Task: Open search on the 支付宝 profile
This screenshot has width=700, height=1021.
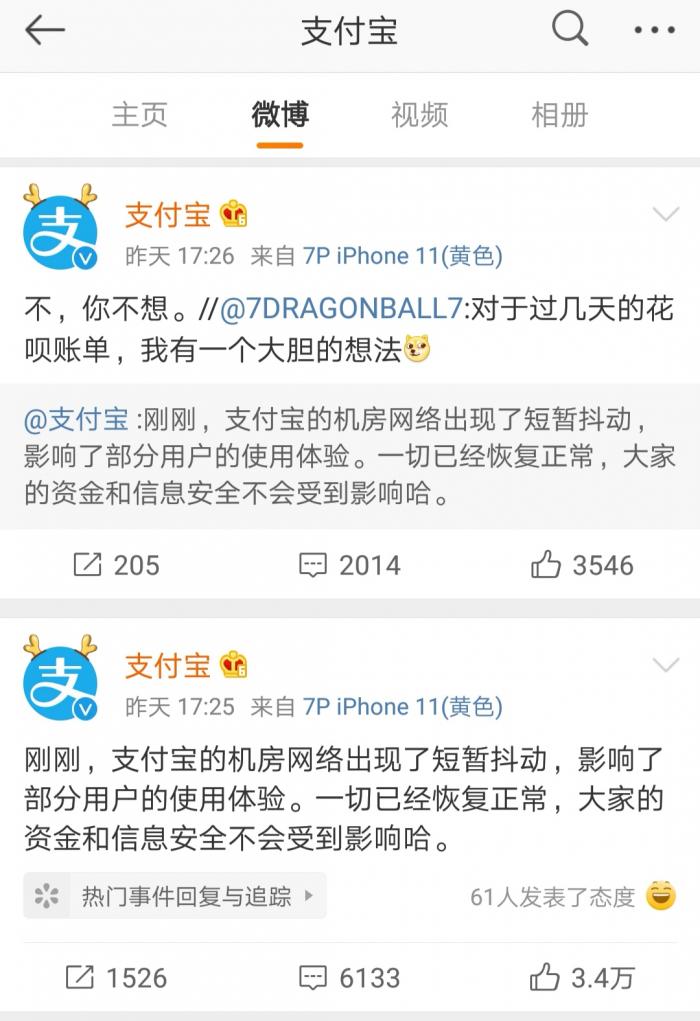Action: pyautogui.click(x=570, y=31)
